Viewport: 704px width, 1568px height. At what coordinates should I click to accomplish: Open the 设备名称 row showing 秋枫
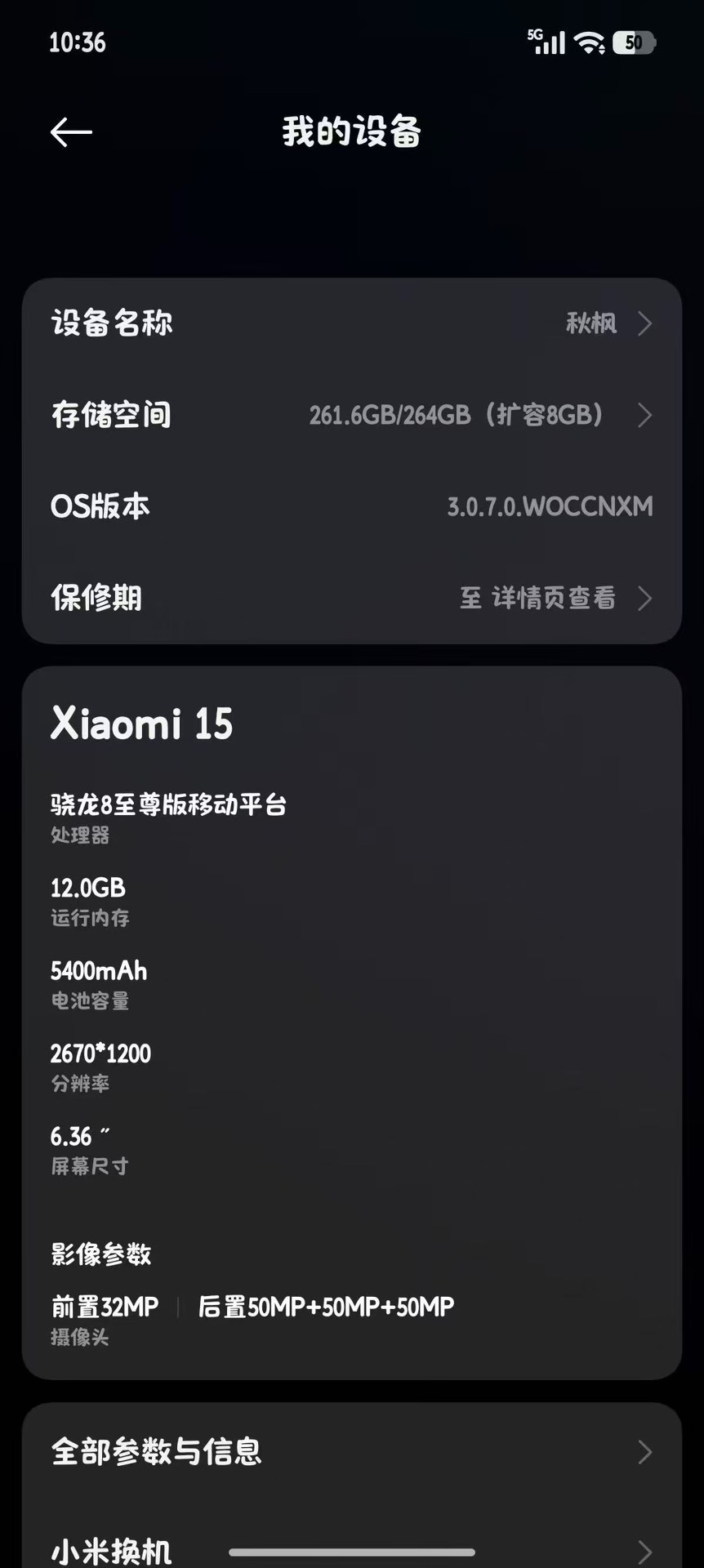[x=351, y=323]
